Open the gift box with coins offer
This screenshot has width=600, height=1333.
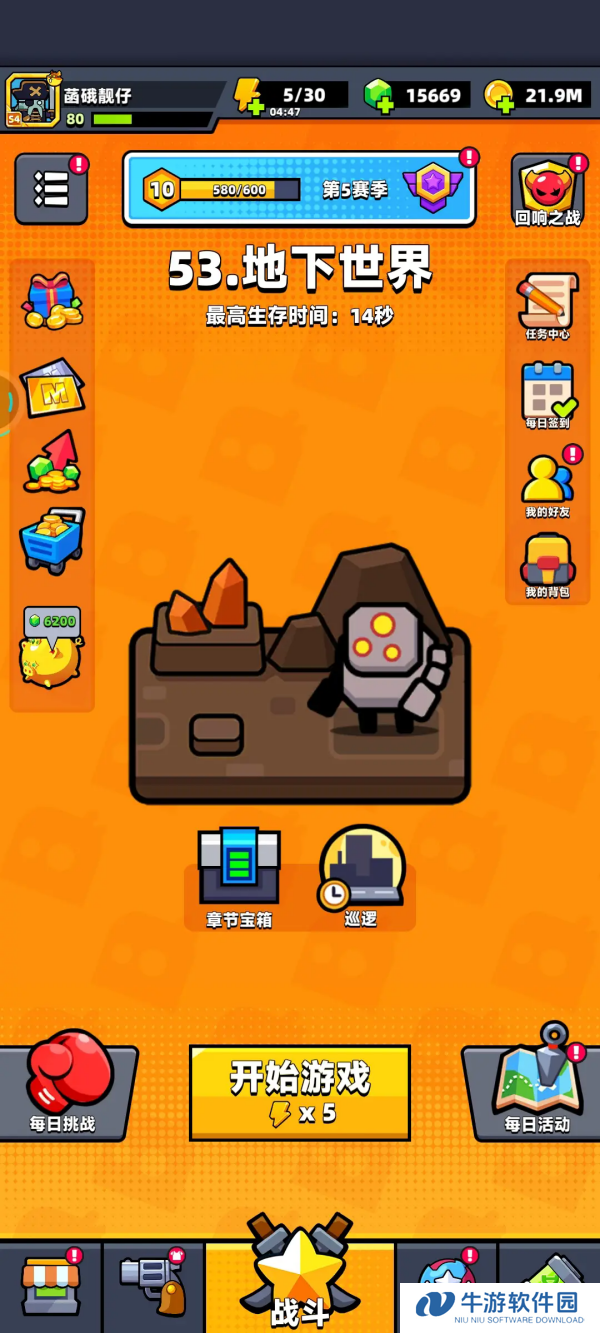point(52,301)
